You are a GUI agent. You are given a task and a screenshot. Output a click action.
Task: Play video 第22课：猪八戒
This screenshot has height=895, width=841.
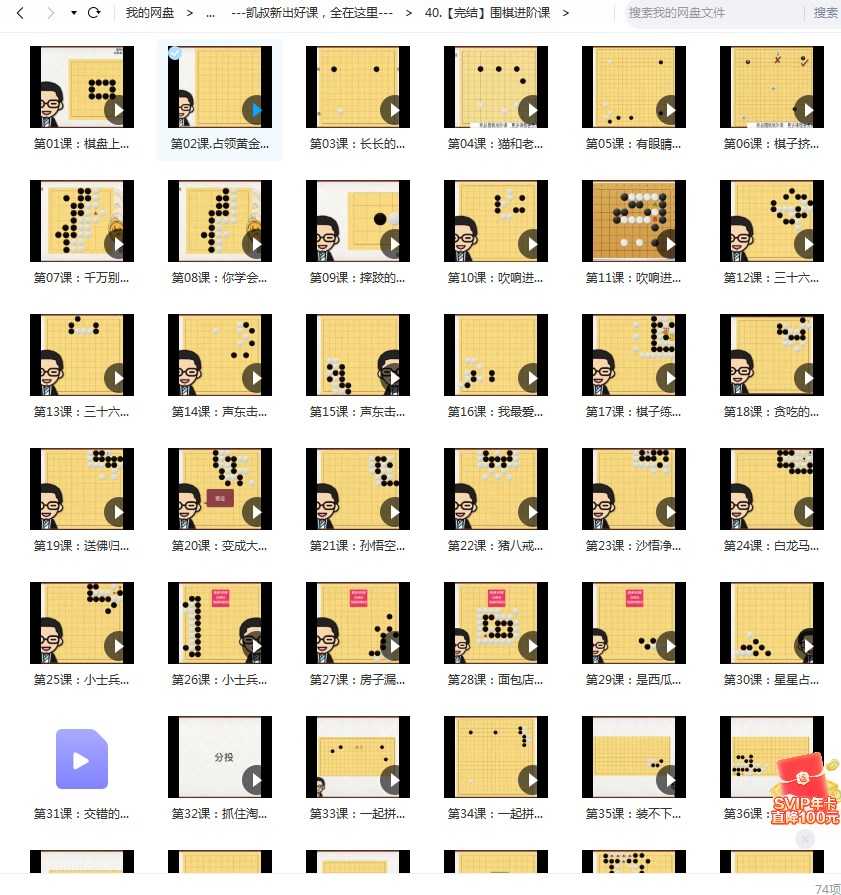point(530,512)
